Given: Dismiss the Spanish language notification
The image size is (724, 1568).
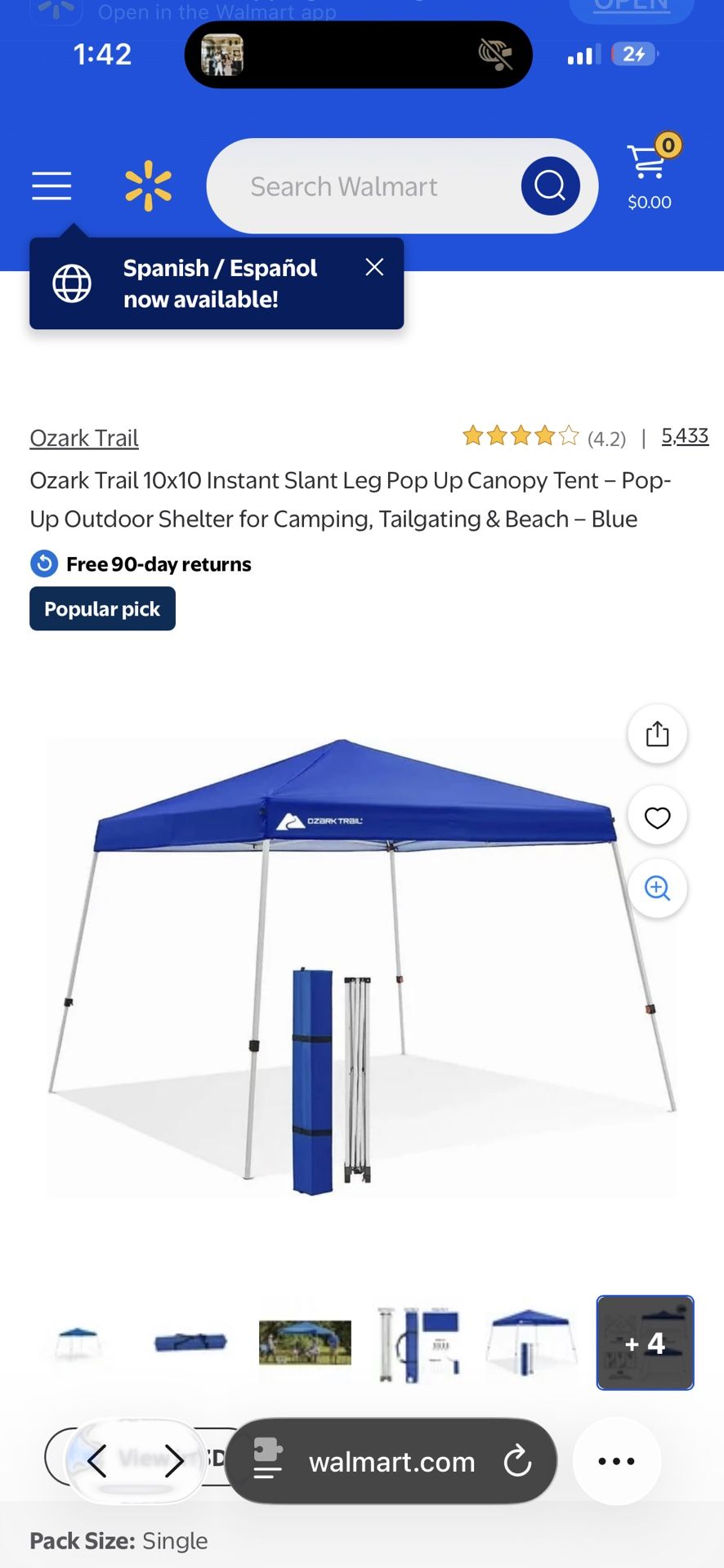Looking at the screenshot, I should [374, 267].
